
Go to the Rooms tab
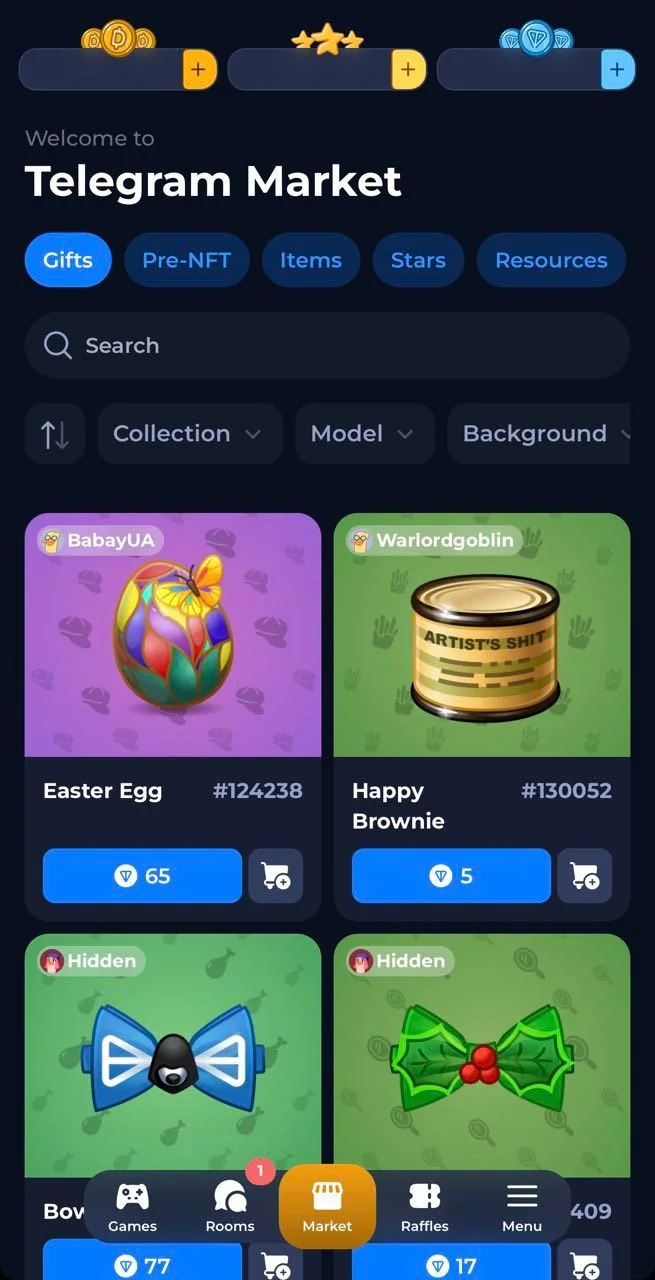[x=230, y=1206]
